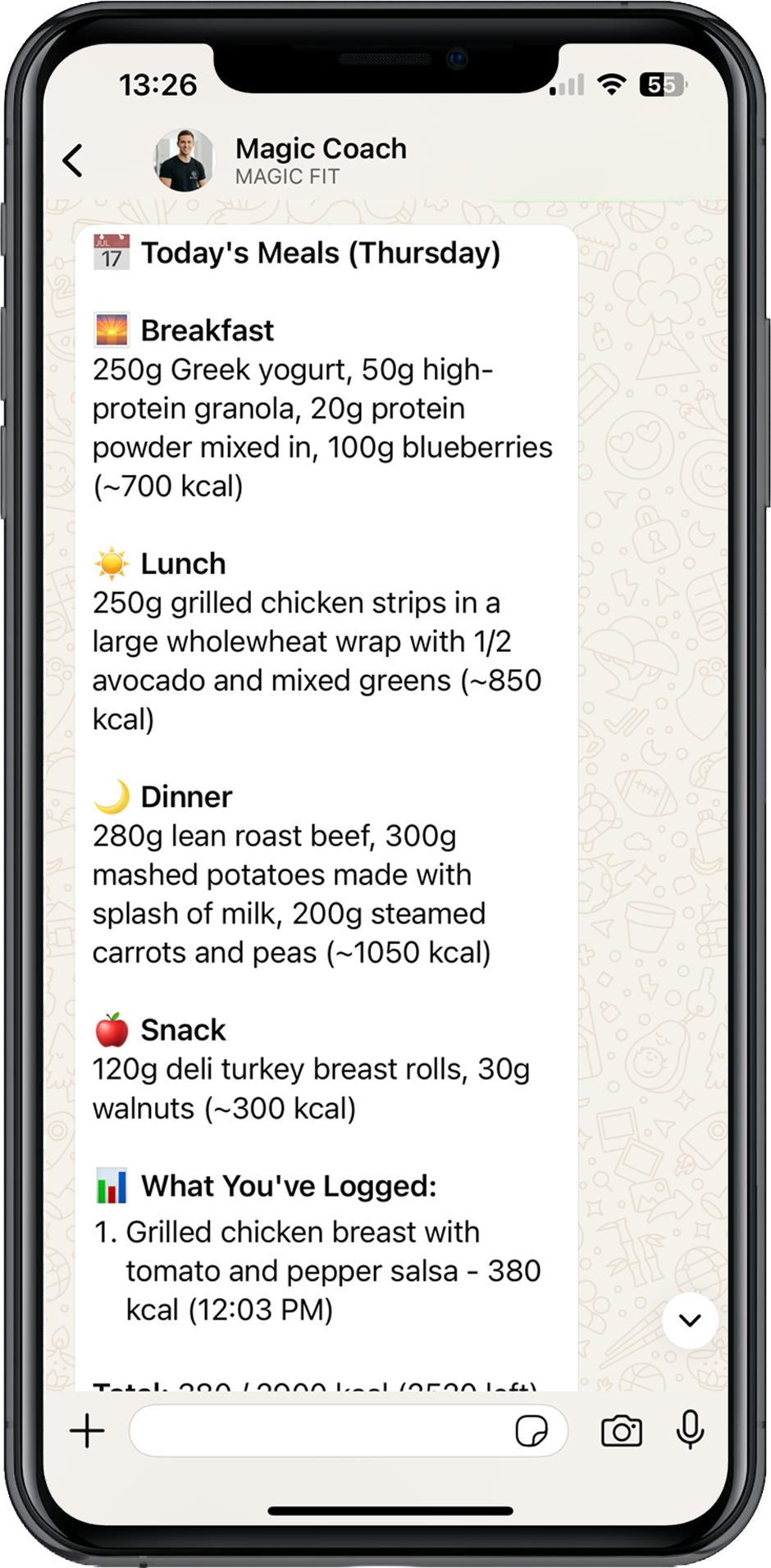Go back to the chat list
771x1568 pixels.
click(x=72, y=161)
